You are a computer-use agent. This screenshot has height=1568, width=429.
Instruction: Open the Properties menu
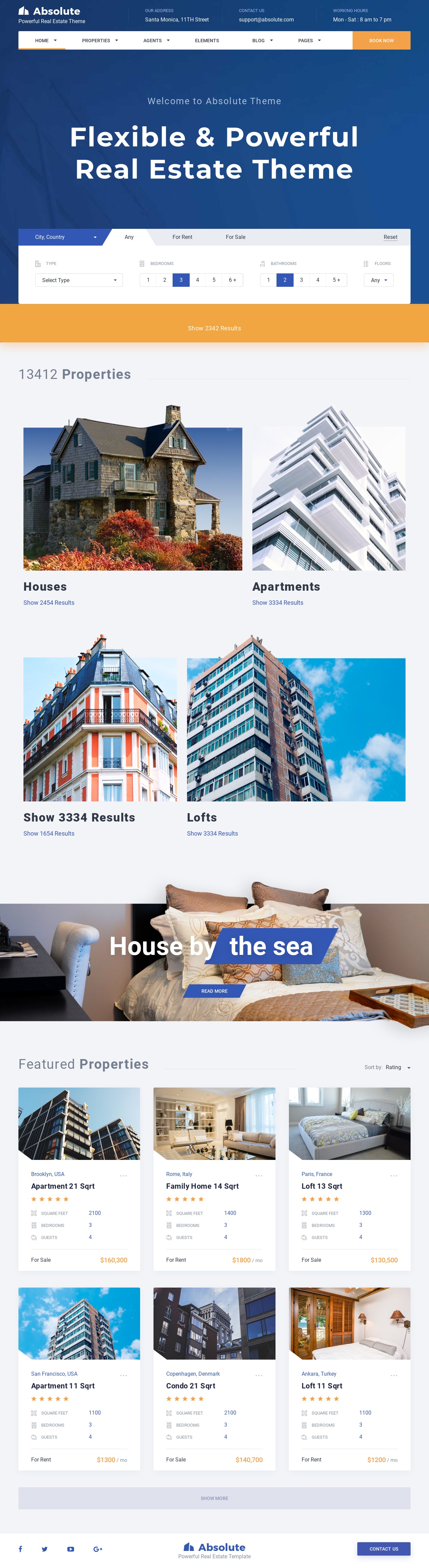(x=99, y=41)
